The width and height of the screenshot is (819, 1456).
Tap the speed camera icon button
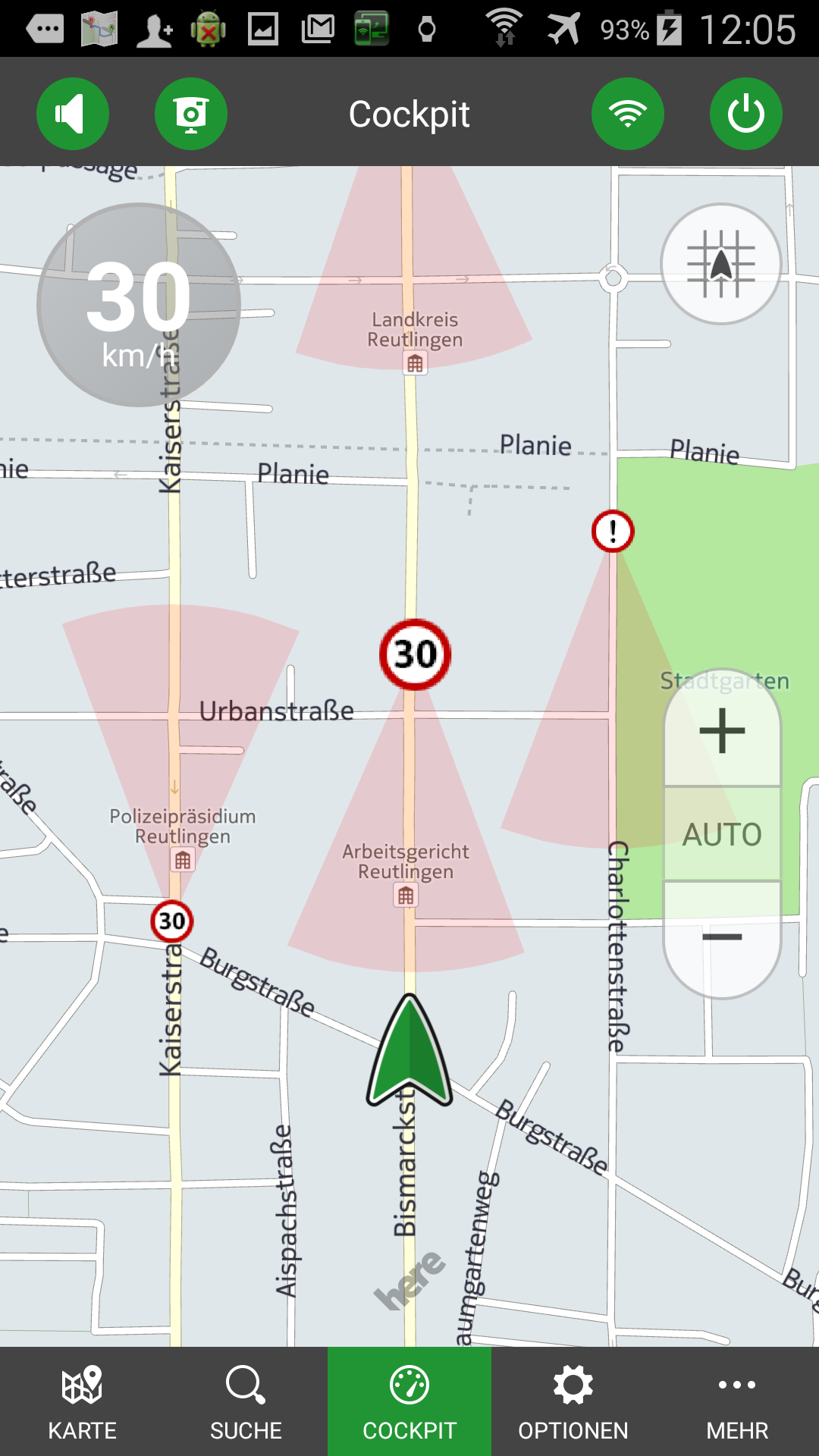(191, 114)
